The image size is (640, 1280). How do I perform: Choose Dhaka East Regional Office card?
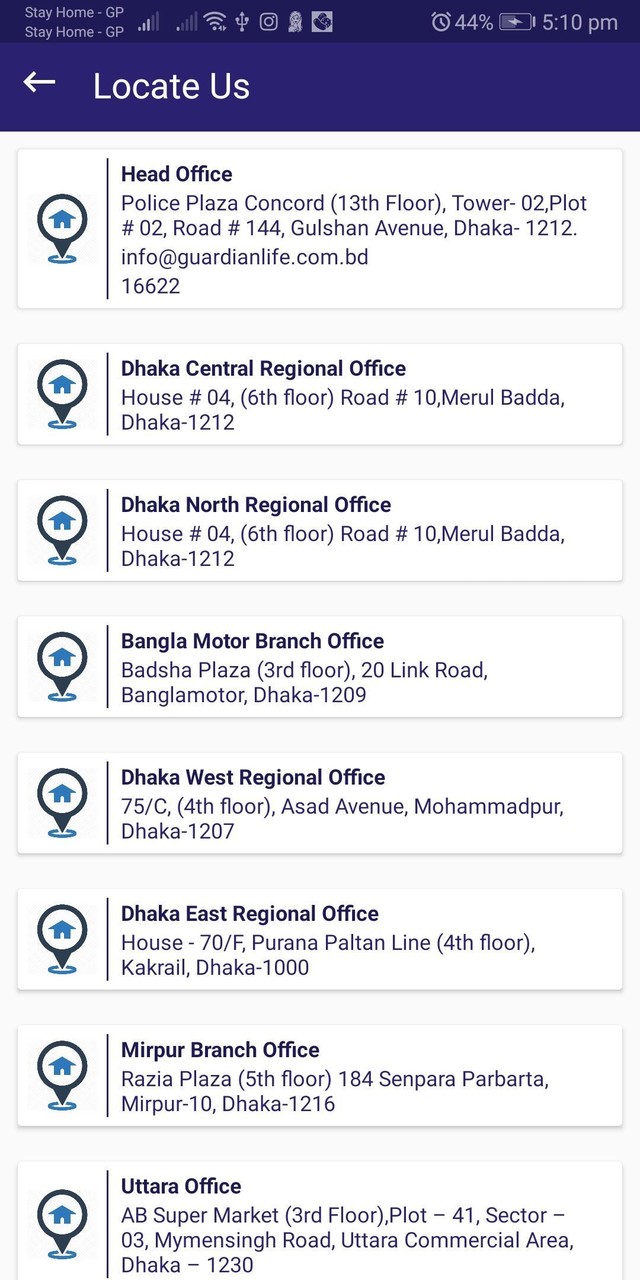[x=320, y=940]
